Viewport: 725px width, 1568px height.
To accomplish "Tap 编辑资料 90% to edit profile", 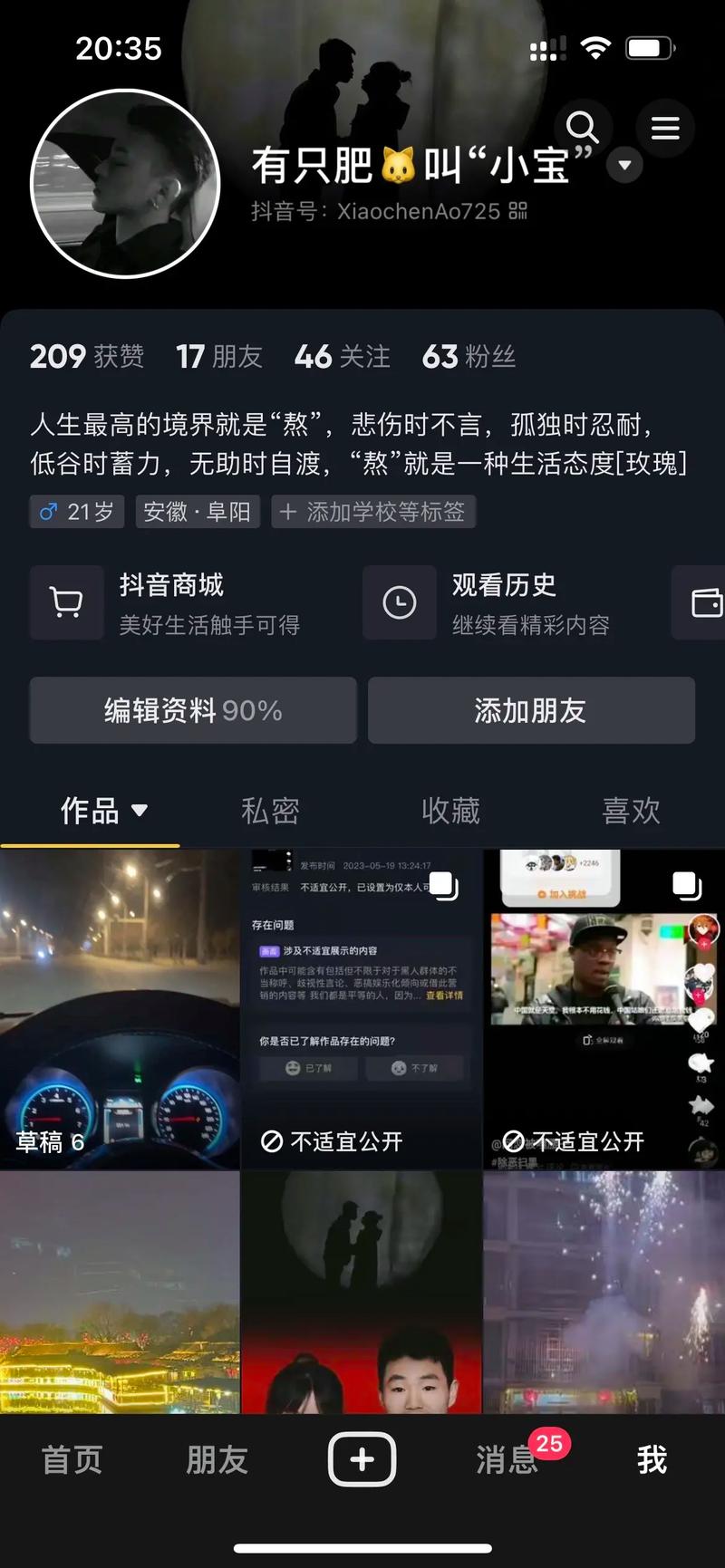I will 191,710.
